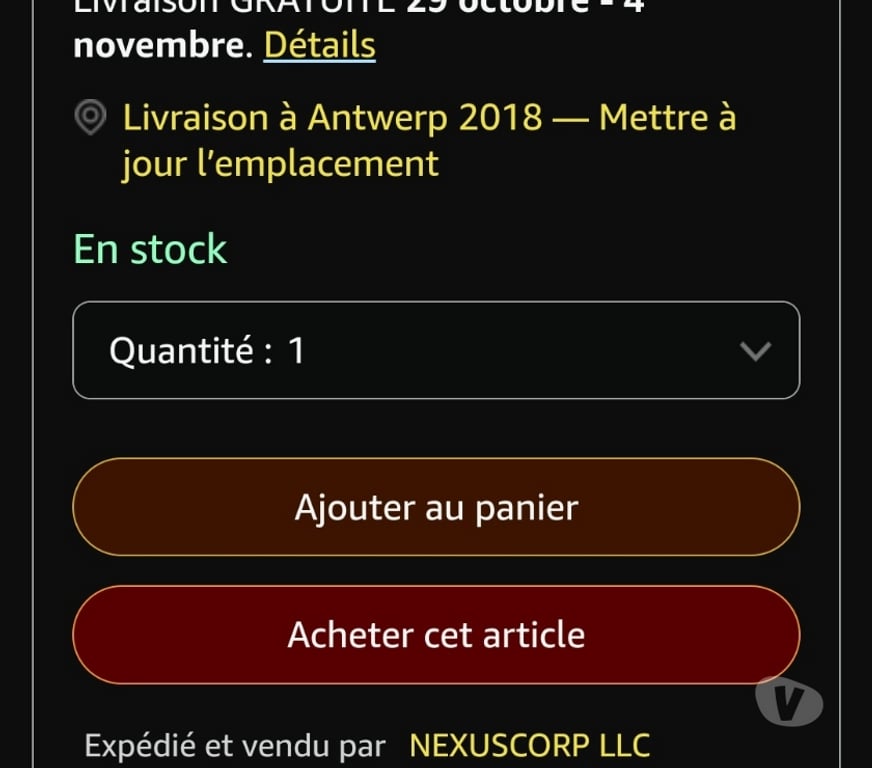Expand the Quantité dropdown
872x768 pixels.
click(x=436, y=350)
